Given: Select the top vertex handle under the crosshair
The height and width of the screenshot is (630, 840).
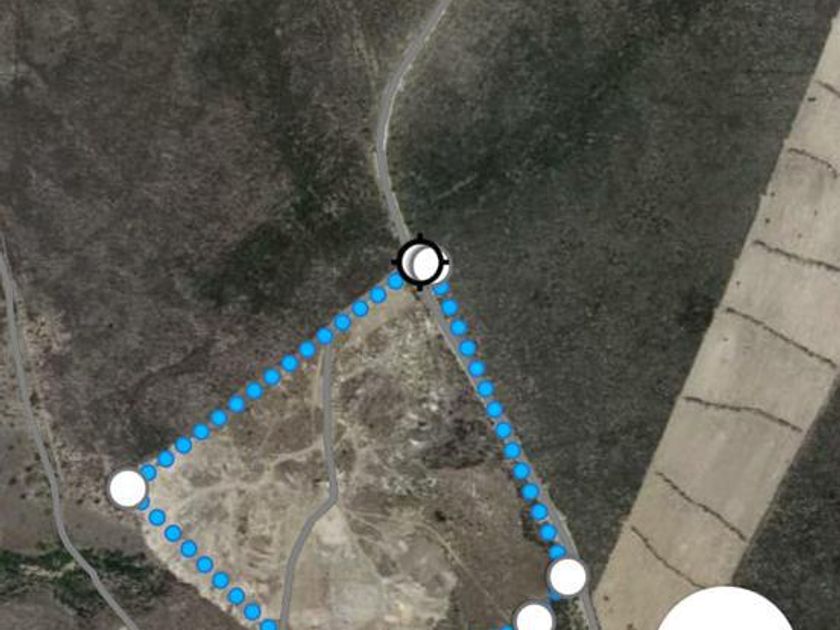Looking at the screenshot, I should [x=425, y=263].
